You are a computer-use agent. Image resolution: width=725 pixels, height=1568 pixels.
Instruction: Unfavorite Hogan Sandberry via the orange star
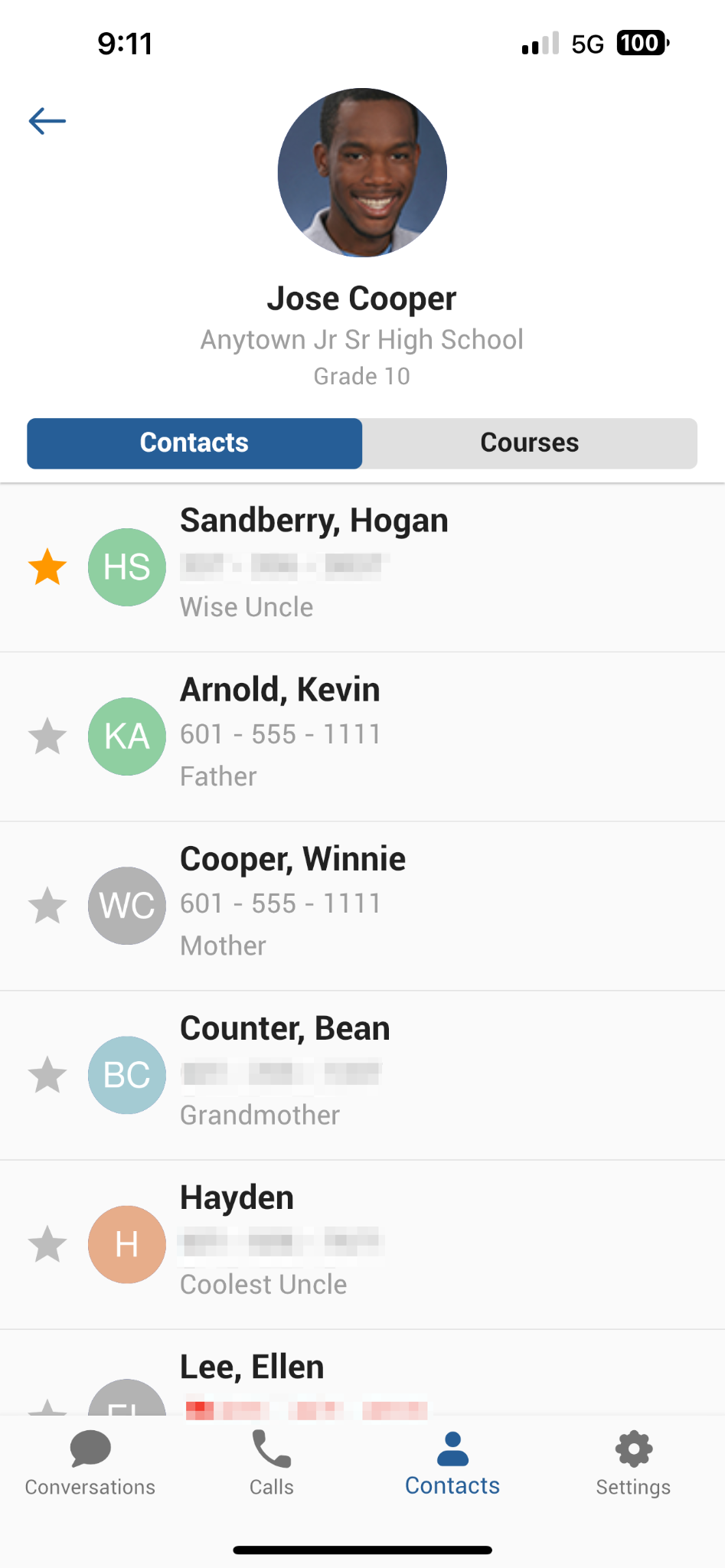47,567
